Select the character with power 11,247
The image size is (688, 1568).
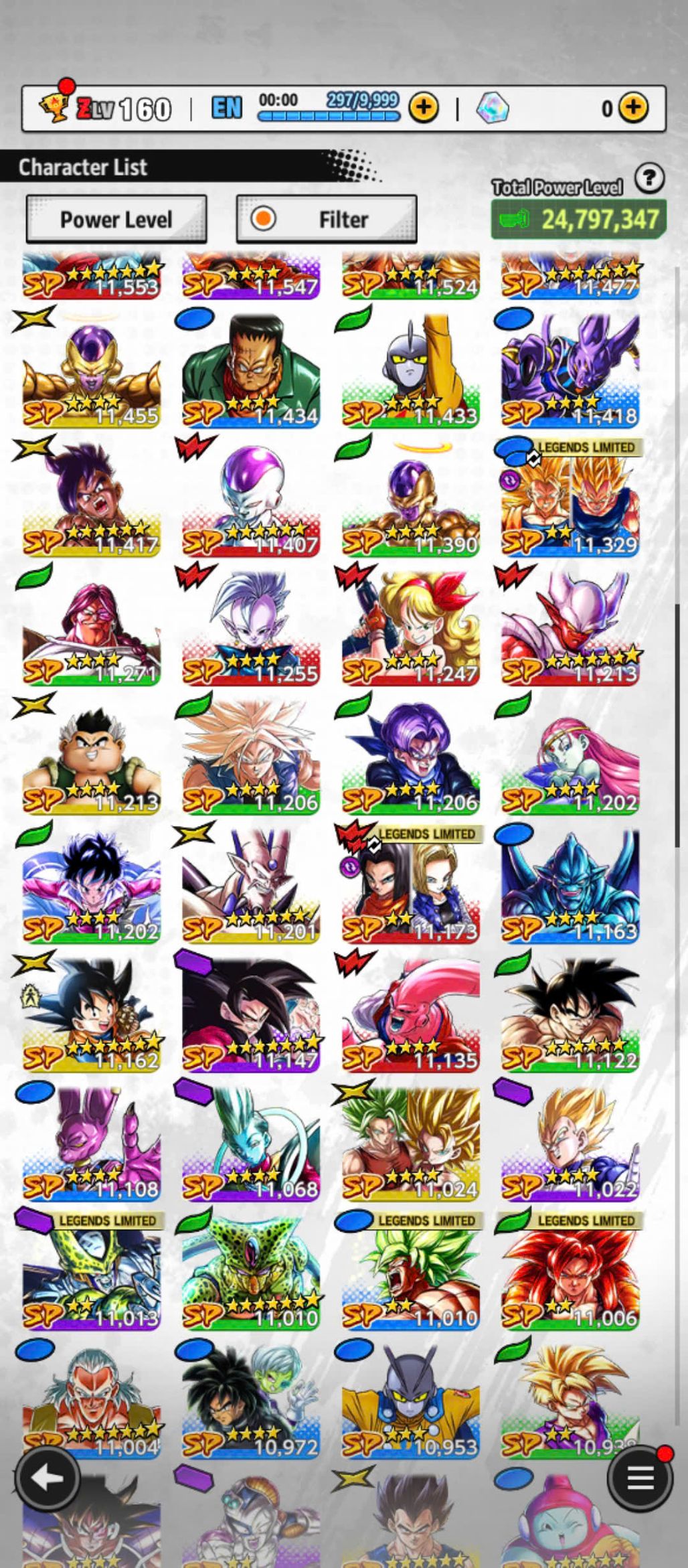(410, 629)
